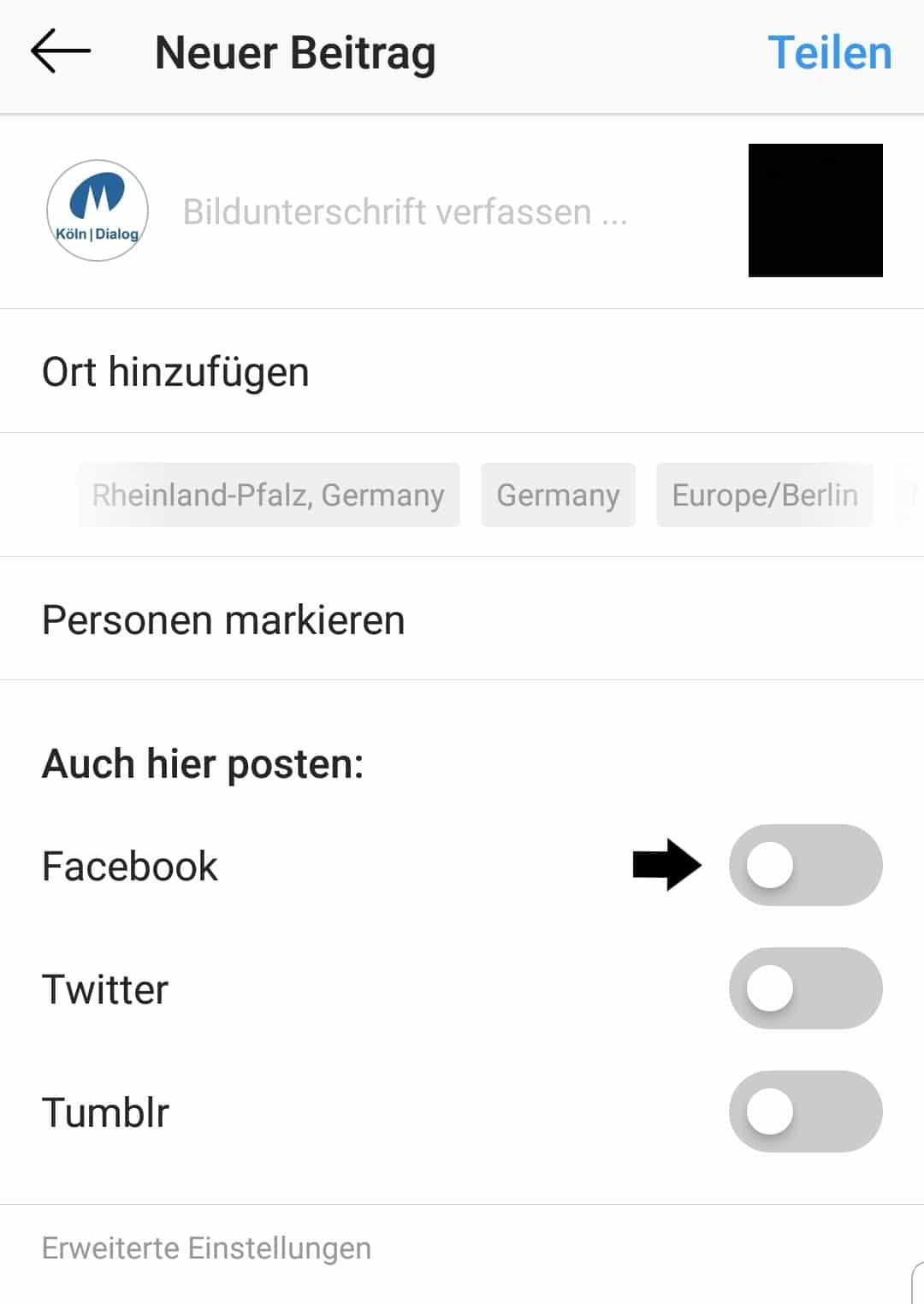Click the black arrow pointing at Facebook toggle

667,866
